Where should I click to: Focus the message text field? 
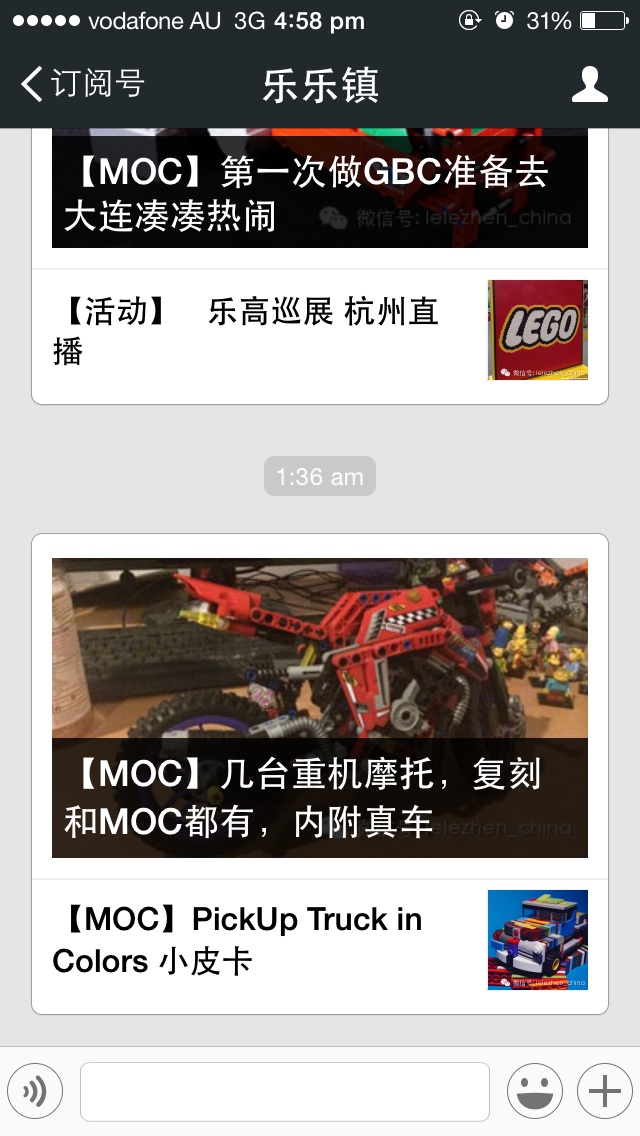285,1091
